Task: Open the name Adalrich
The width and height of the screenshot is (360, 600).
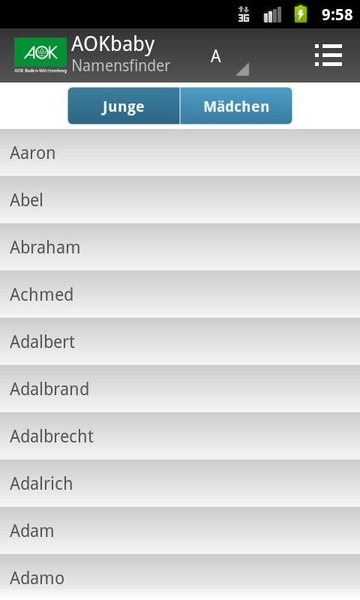Action: [x=180, y=484]
